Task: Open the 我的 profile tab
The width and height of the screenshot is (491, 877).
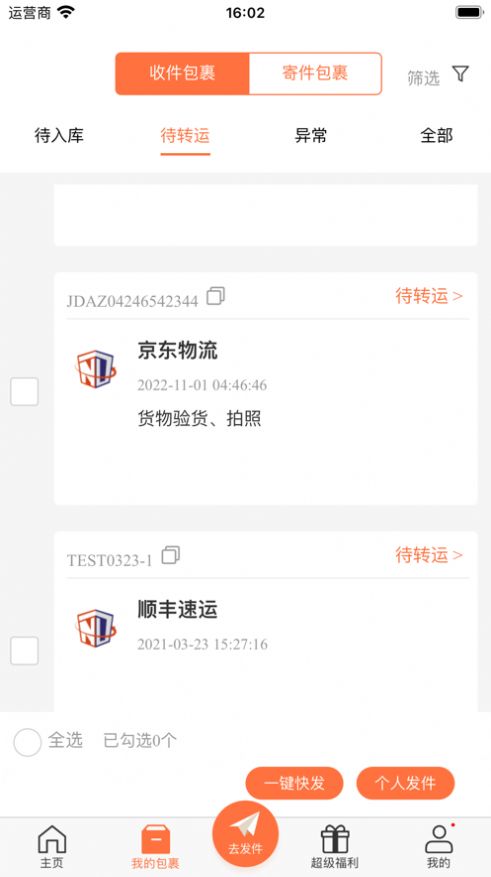Action: click(439, 847)
